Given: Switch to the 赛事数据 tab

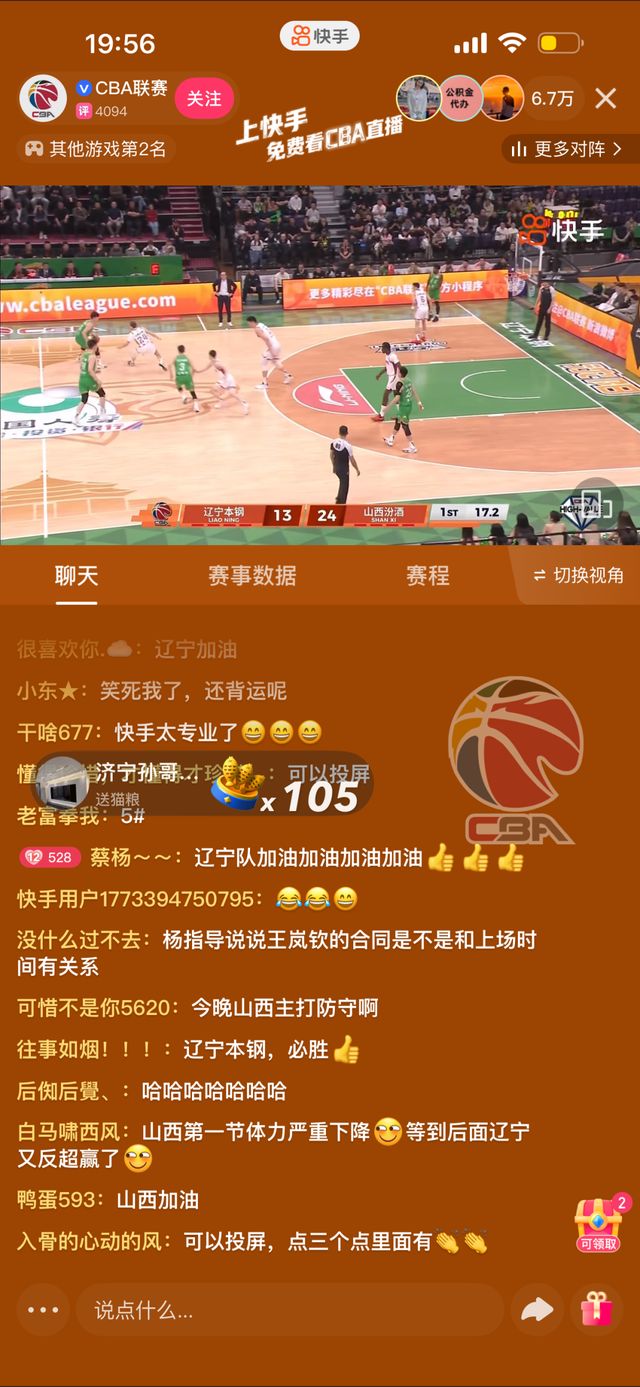Looking at the screenshot, I should click(252, 575).
